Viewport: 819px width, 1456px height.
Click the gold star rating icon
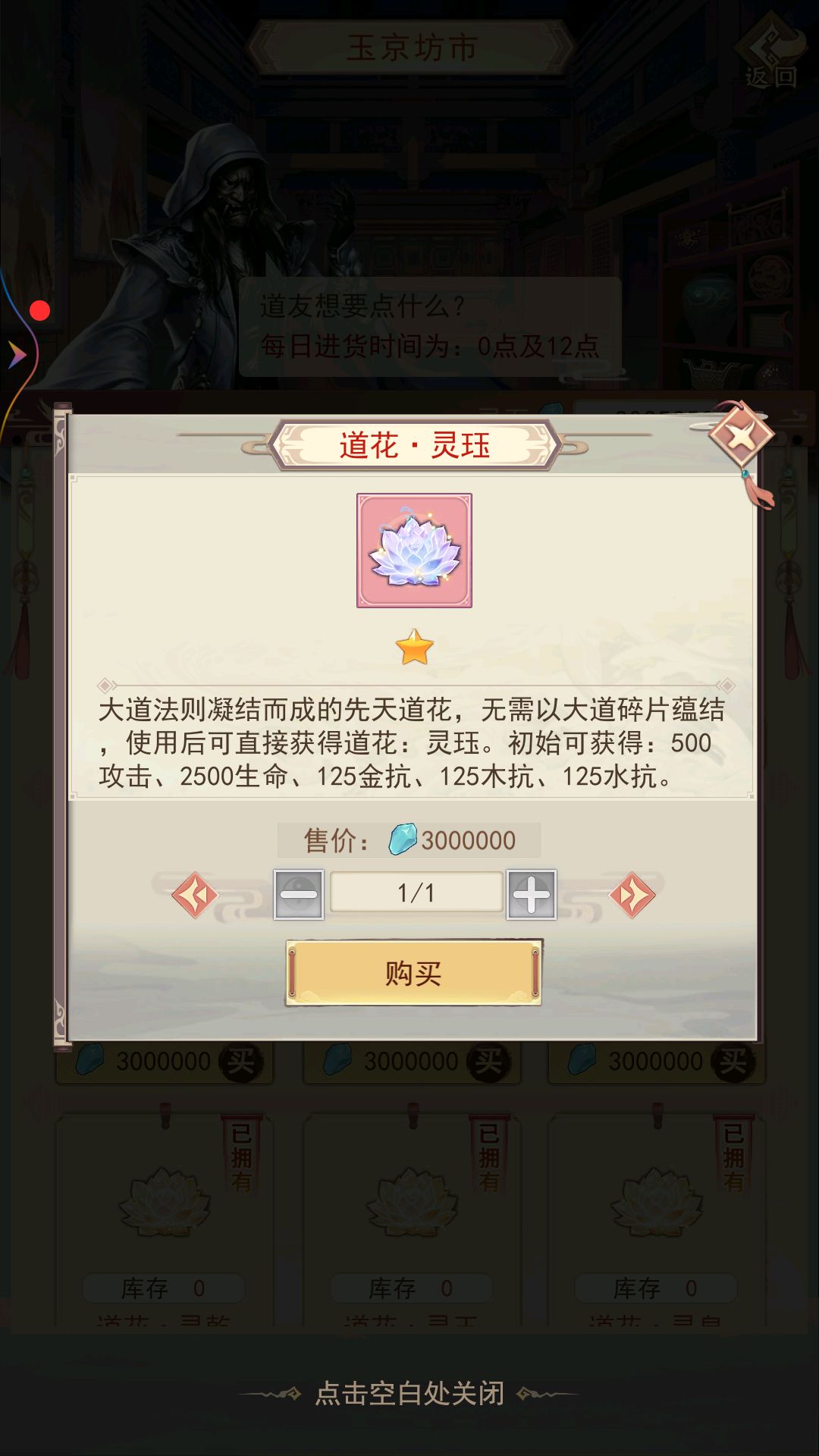click(x=413, y=646)
